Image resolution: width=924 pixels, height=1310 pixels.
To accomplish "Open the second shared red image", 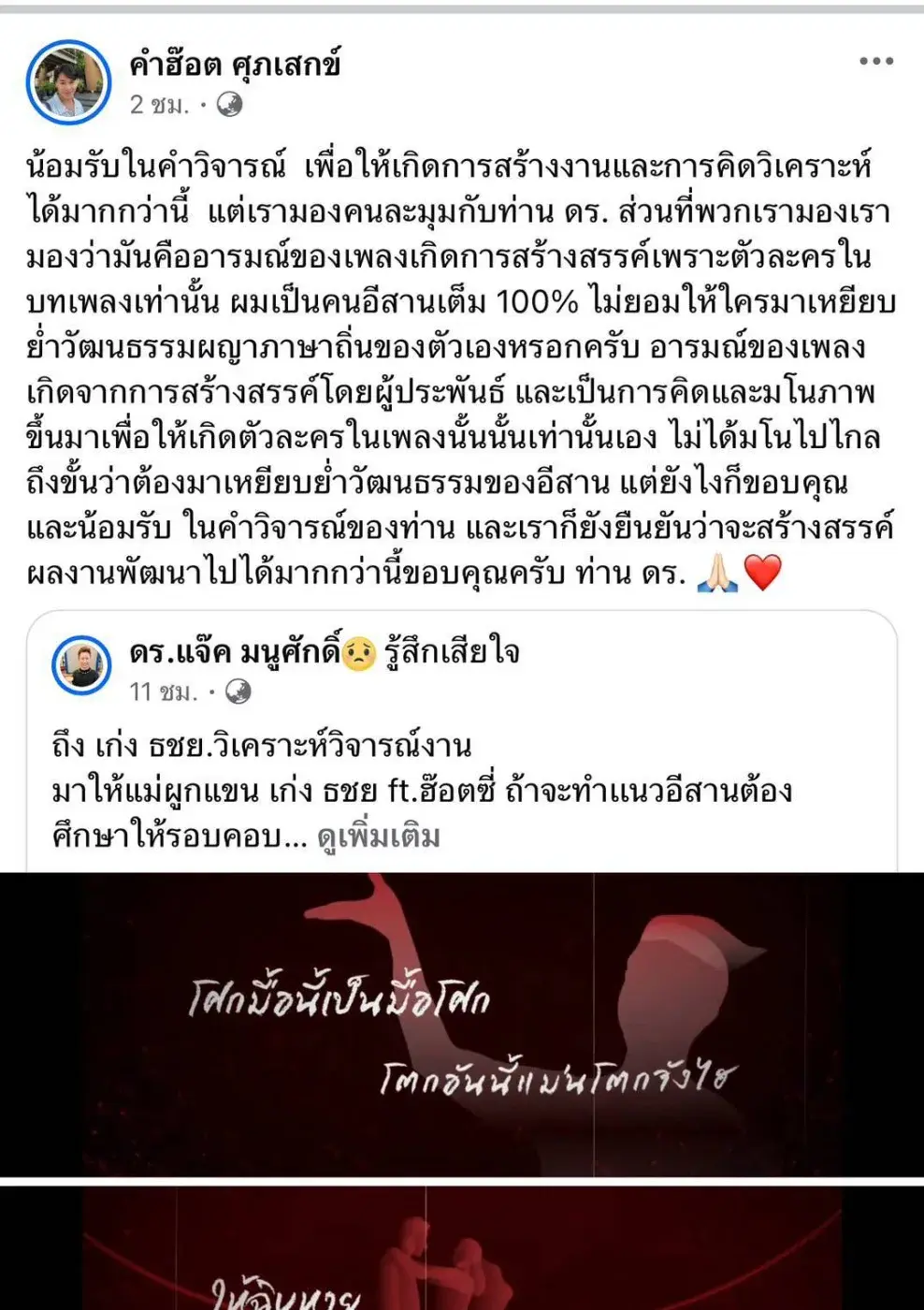I will [462, 1249].
